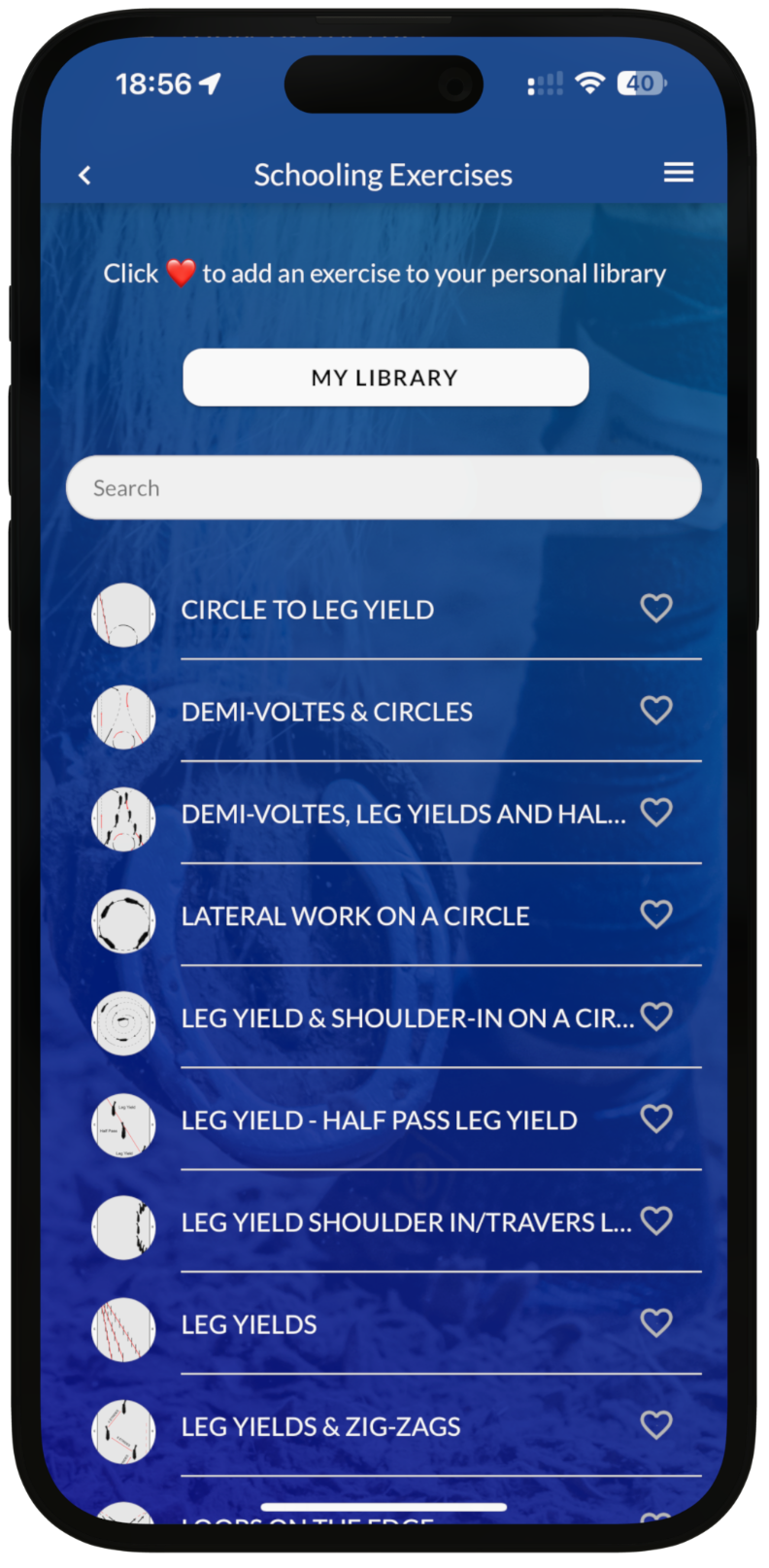Add Demi-Voltes & Circles to library
This screenshot has height=1568, width=769.
point(656,710)
